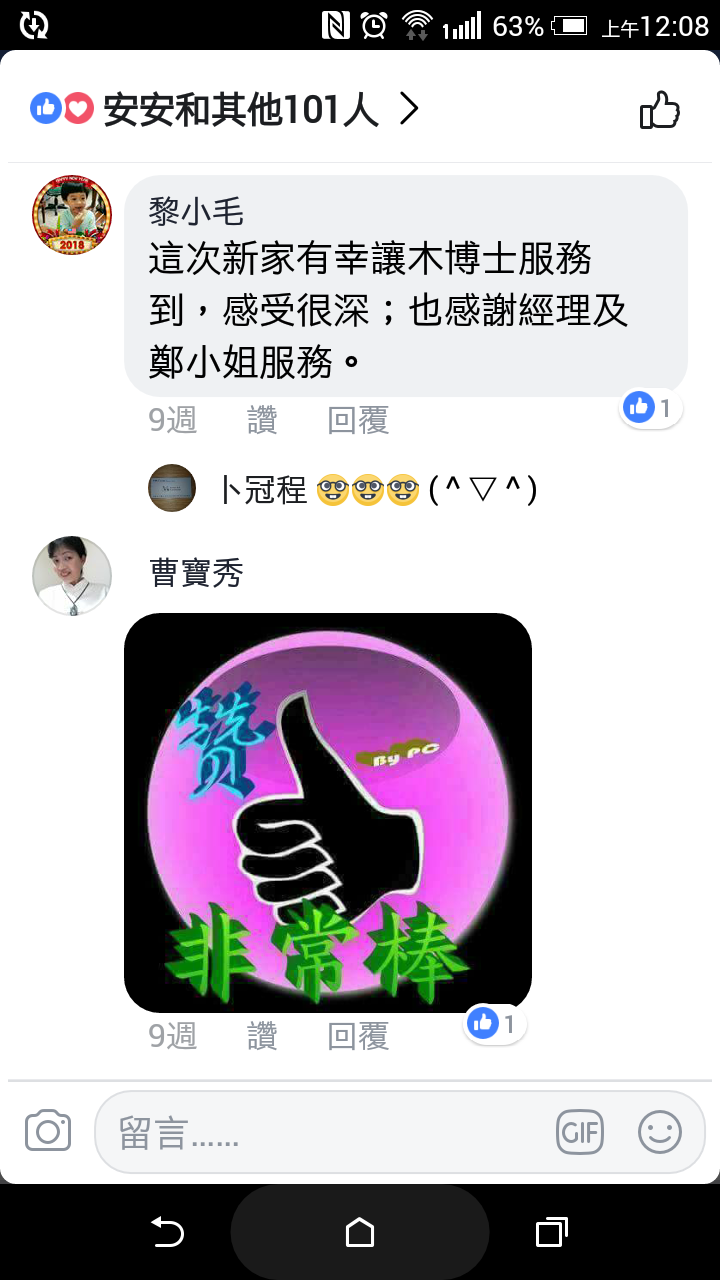Reply to 曹寶秀's comment

pos(358,1037)
